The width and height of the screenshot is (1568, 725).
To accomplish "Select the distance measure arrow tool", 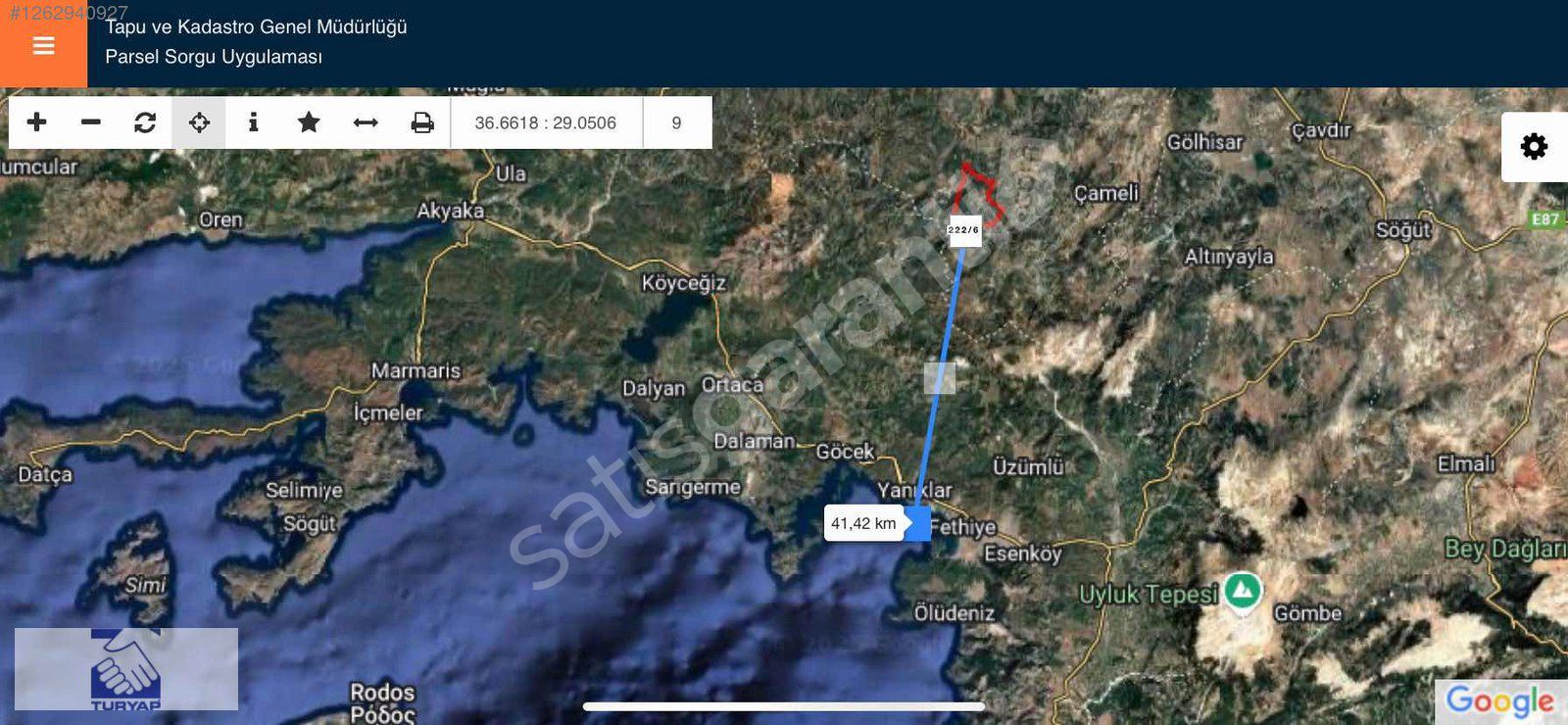I will 365,121.
